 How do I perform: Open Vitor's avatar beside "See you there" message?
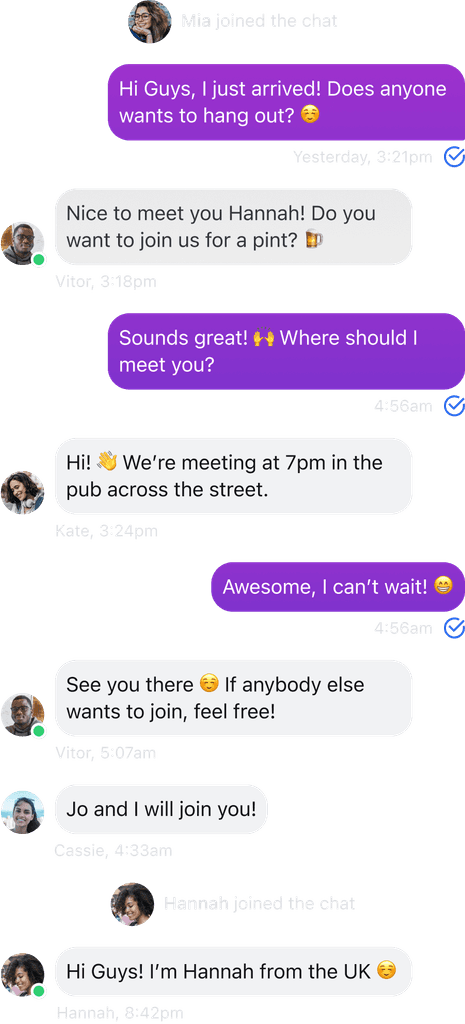pos(22,714)
